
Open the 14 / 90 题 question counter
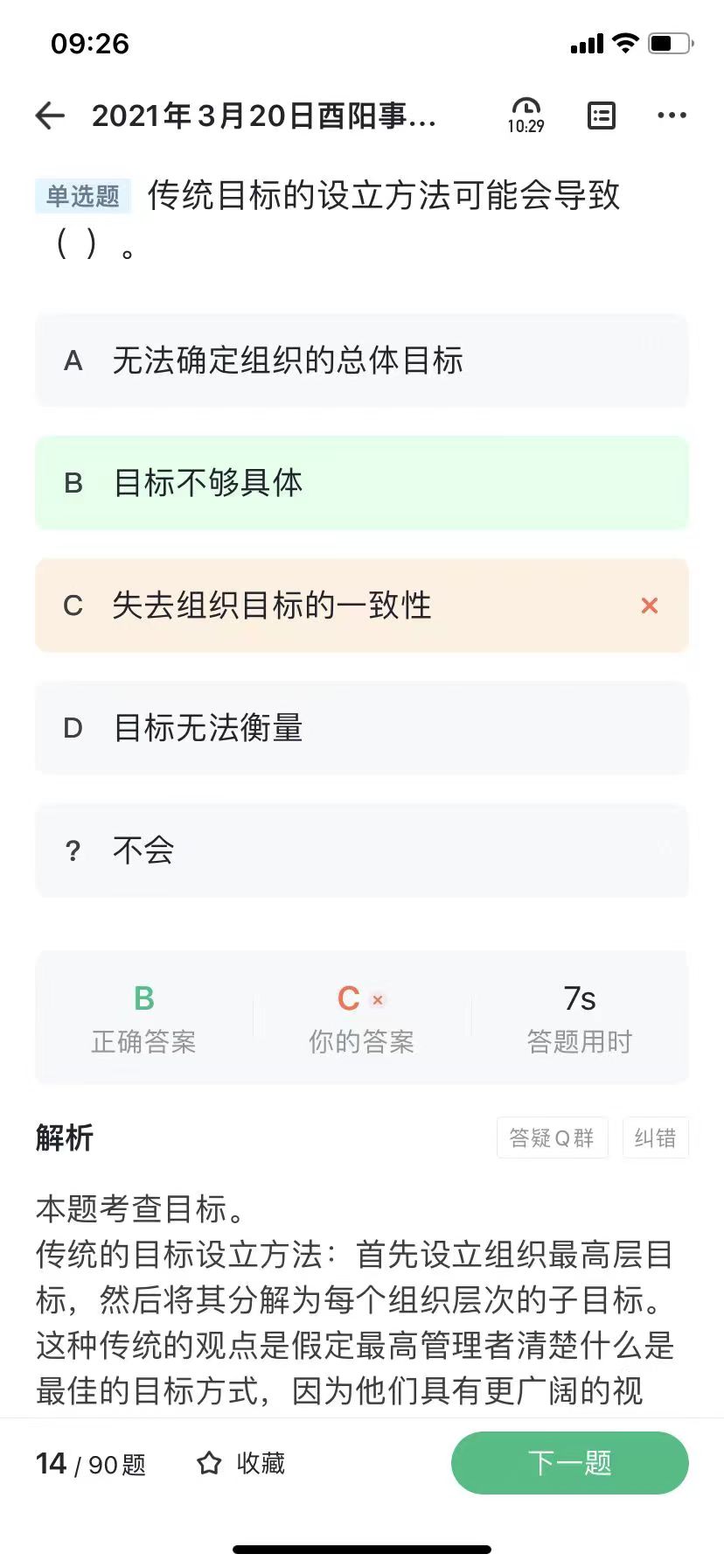click(91, 1464)
